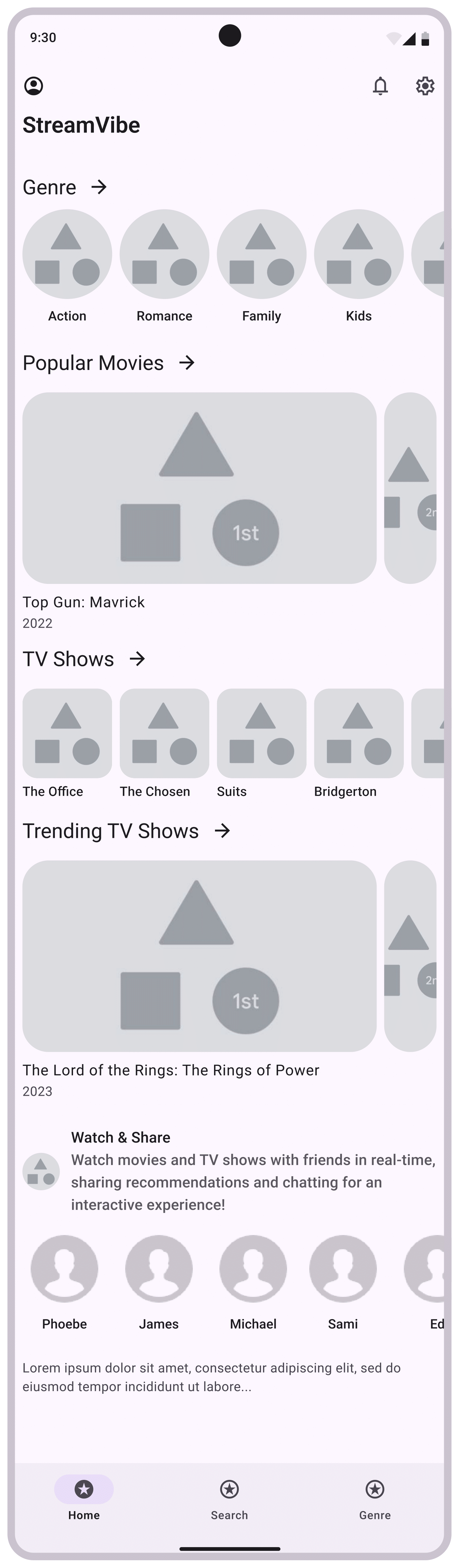Select the Action genre
This screenshot has height=1568, width=459.
[67, 254]
